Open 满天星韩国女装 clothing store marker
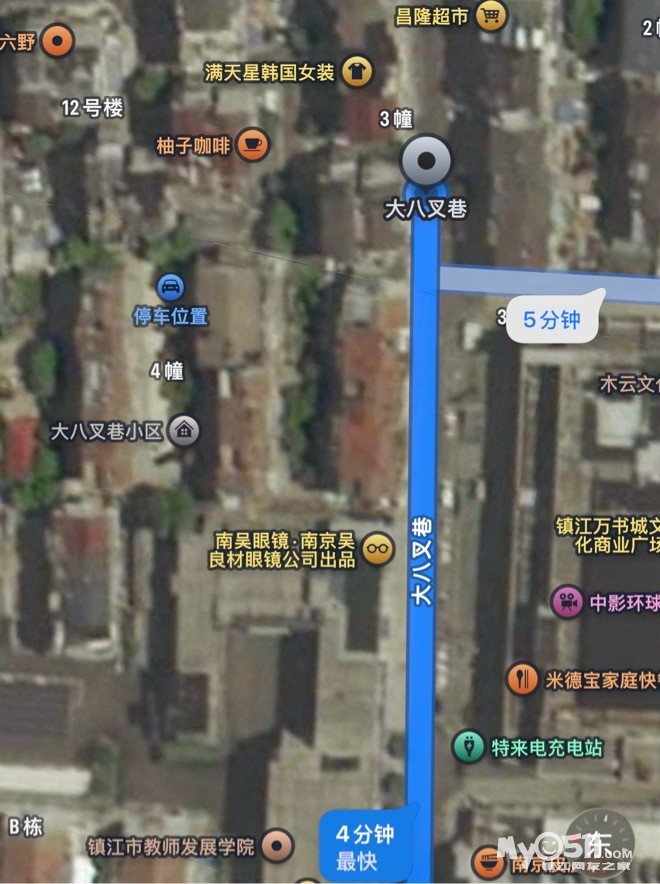 [356, 71]
